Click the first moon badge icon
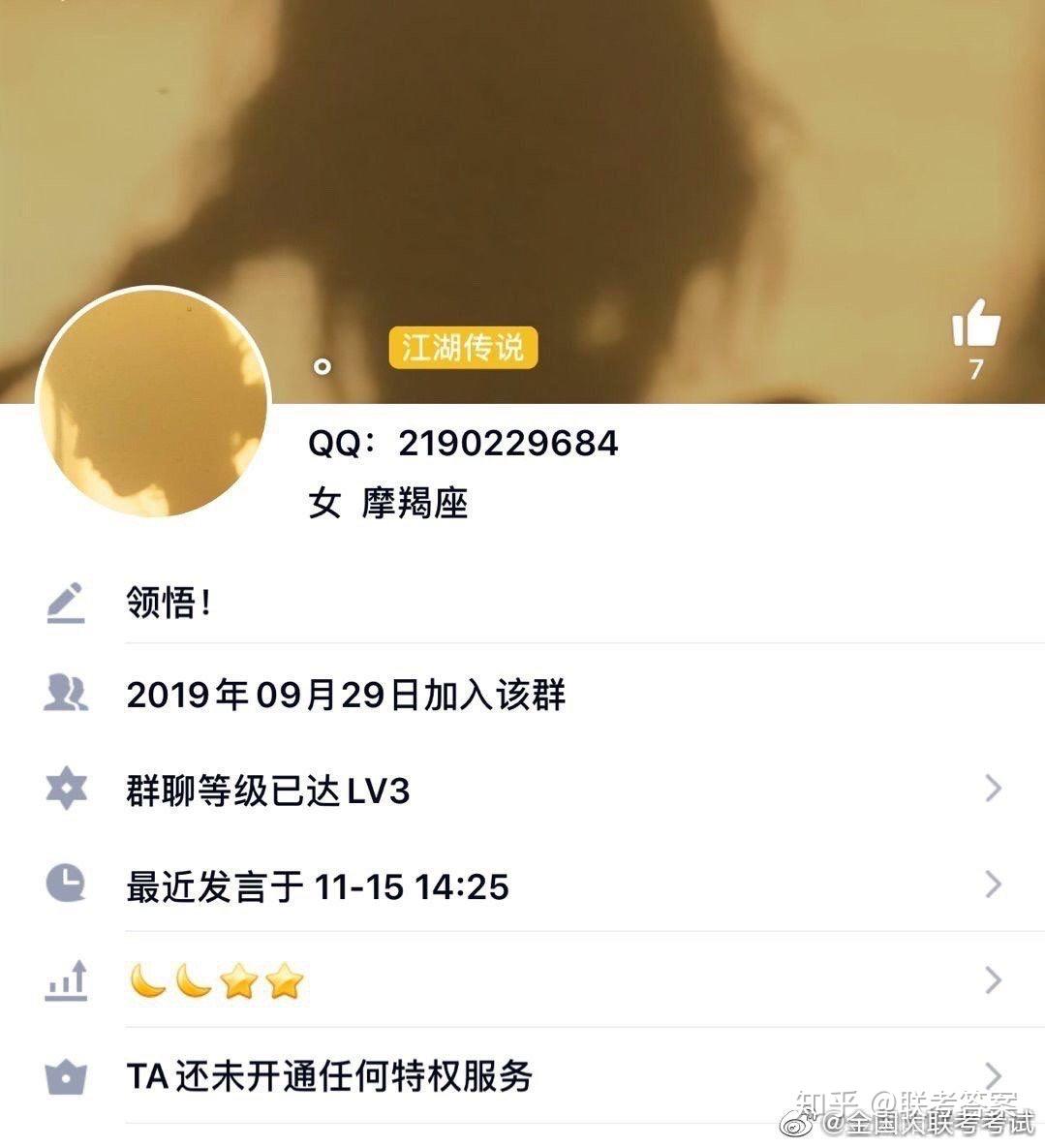The width and height of the screenshot is (1045, 1148). tap(147, 980)
